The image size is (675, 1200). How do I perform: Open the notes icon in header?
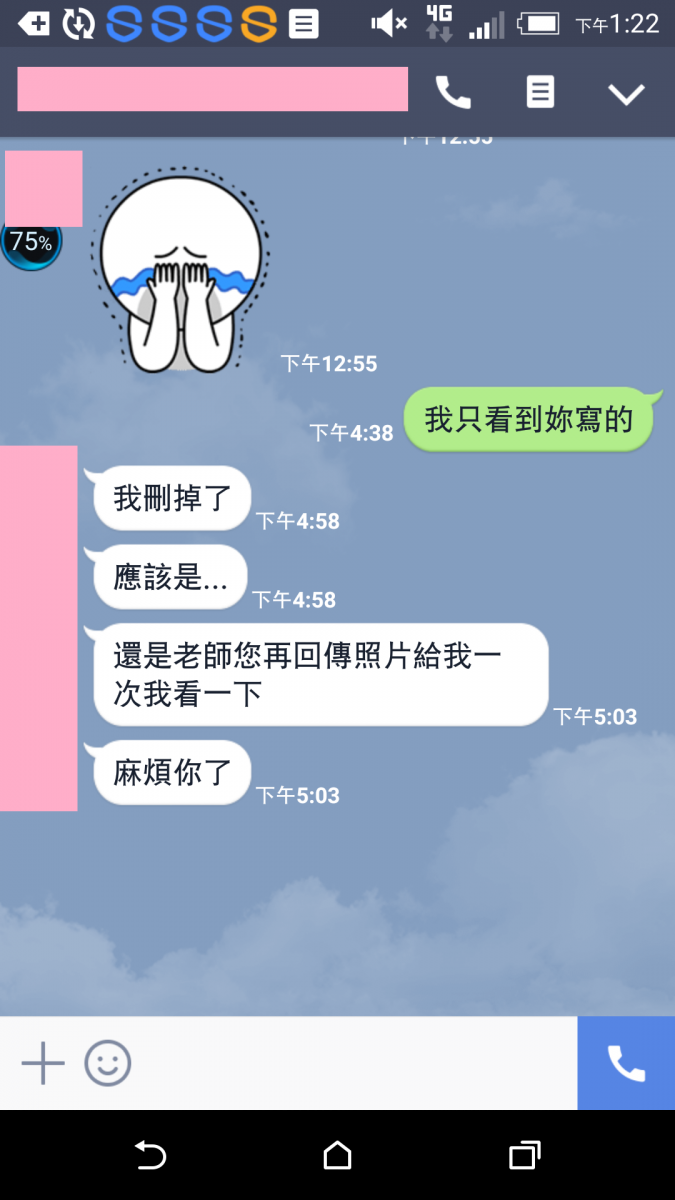coord(540,92)
